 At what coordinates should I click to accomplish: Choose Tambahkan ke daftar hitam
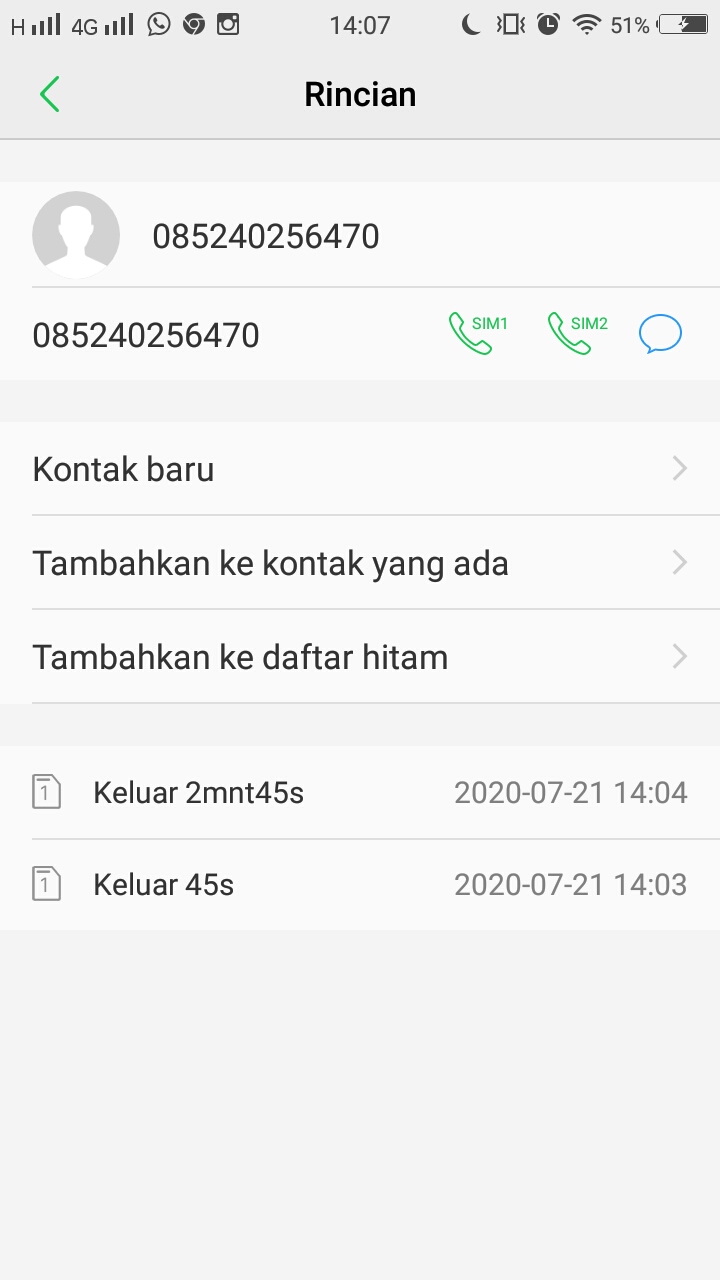click(x=360, y=657)
